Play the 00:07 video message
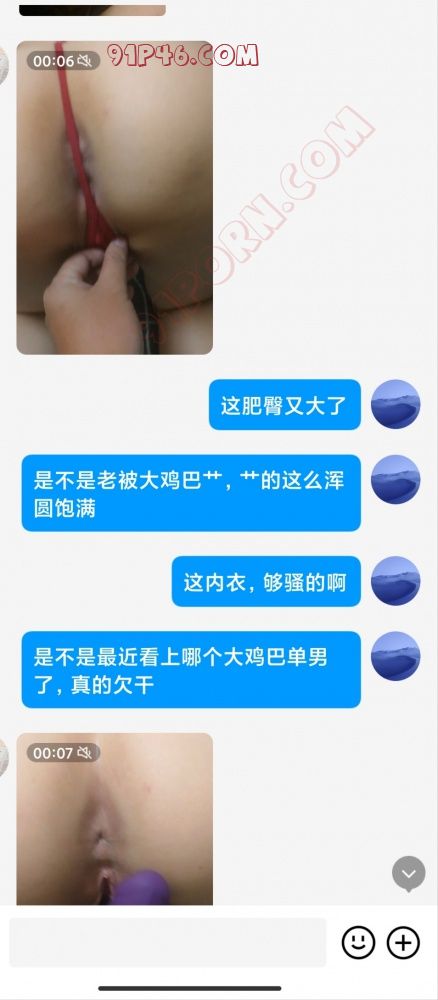 tap(115, 819)
